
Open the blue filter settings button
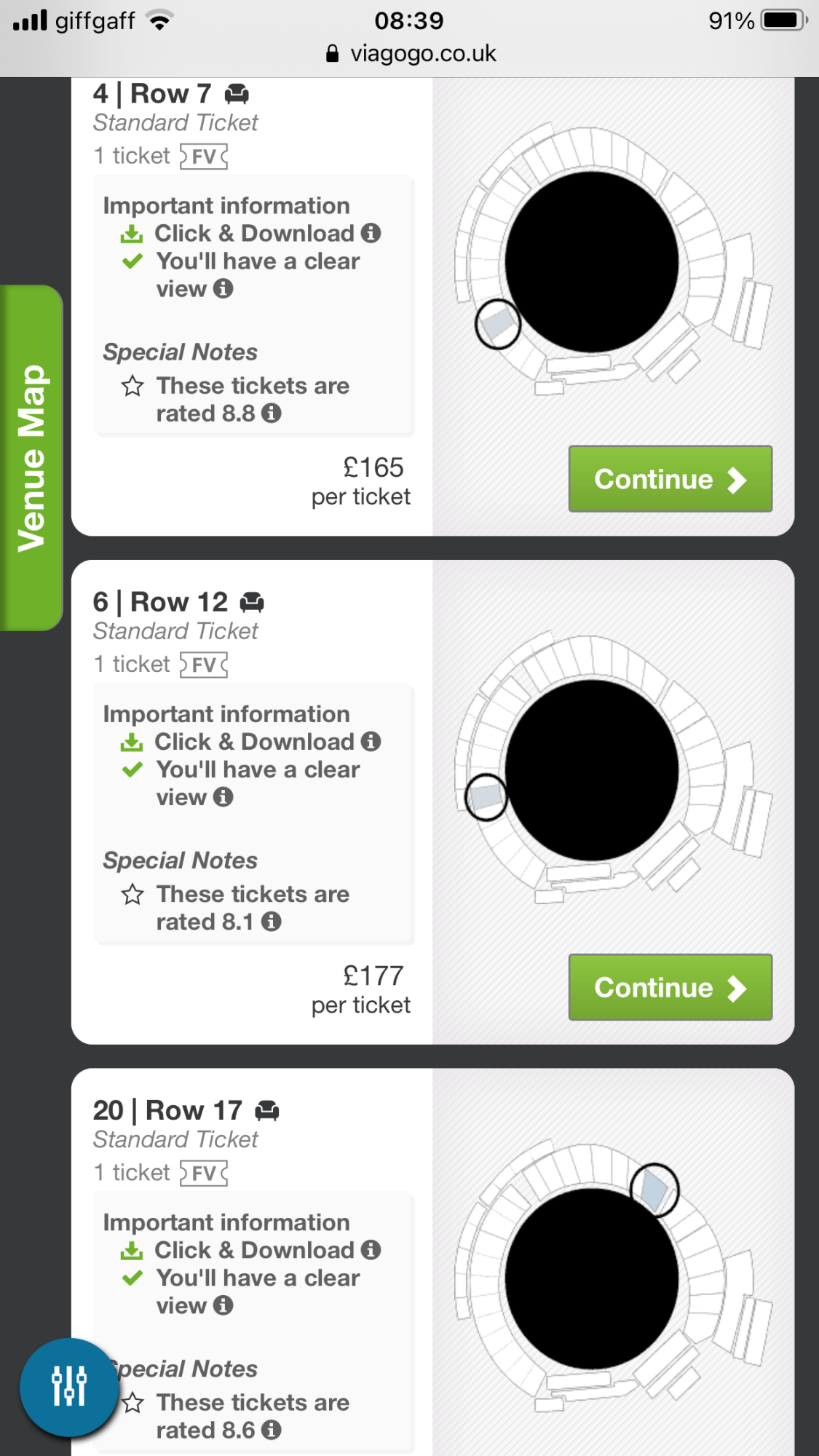click(69, 1387)
